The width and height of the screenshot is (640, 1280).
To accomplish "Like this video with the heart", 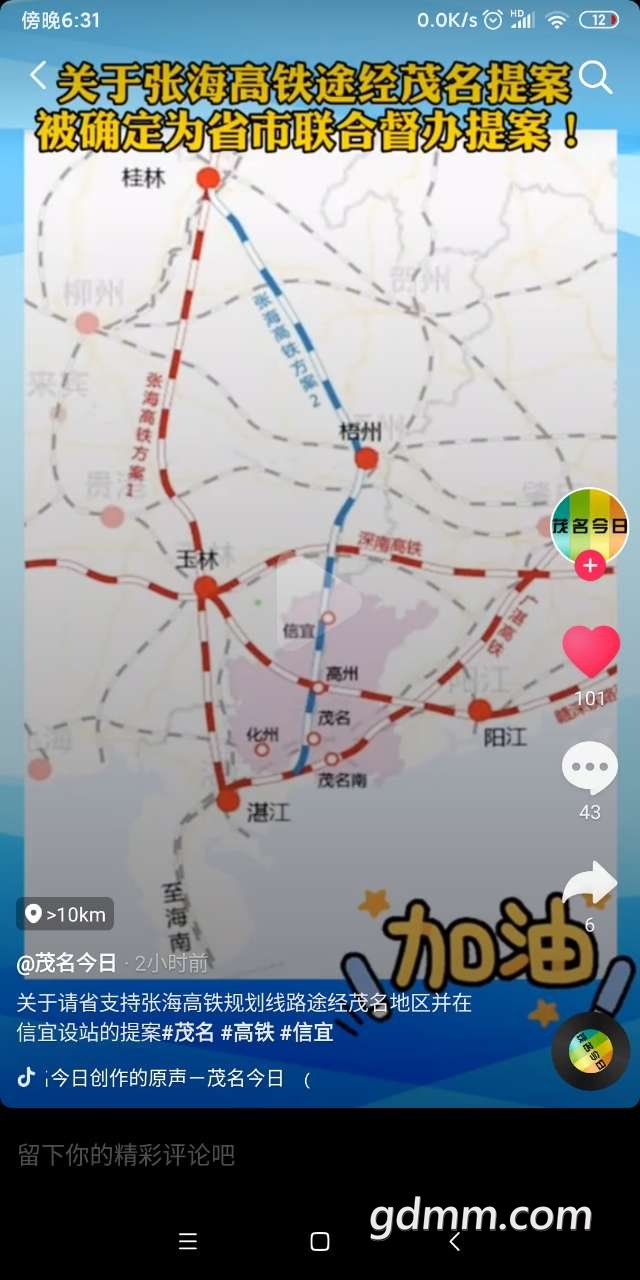I will (590, 651).
